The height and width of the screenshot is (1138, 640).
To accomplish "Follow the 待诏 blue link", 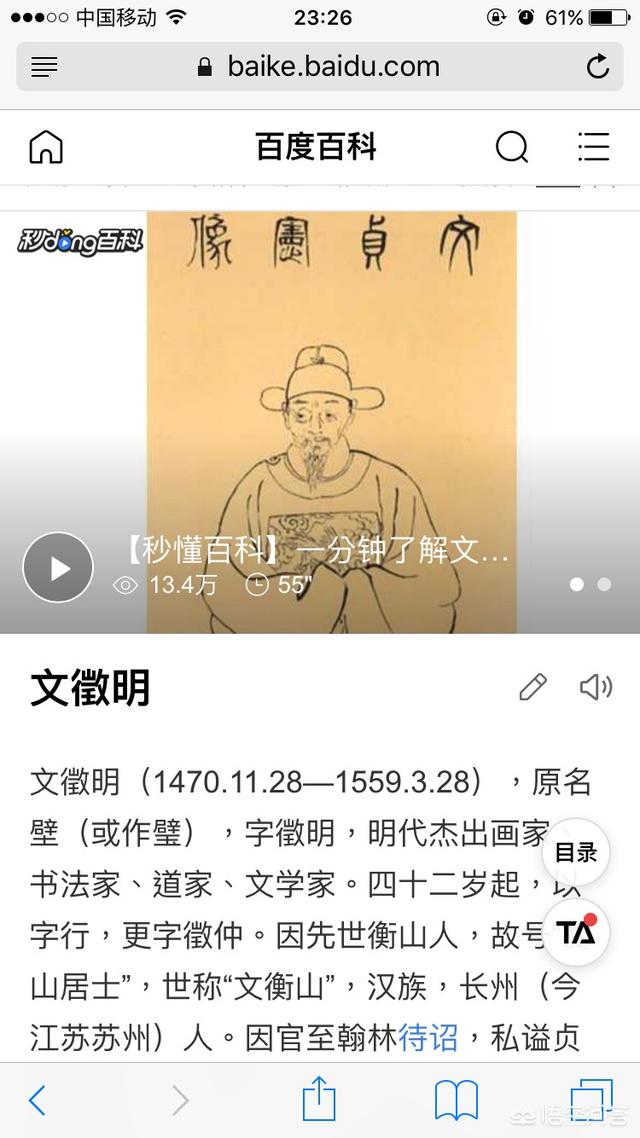I will pos(428,1038).
